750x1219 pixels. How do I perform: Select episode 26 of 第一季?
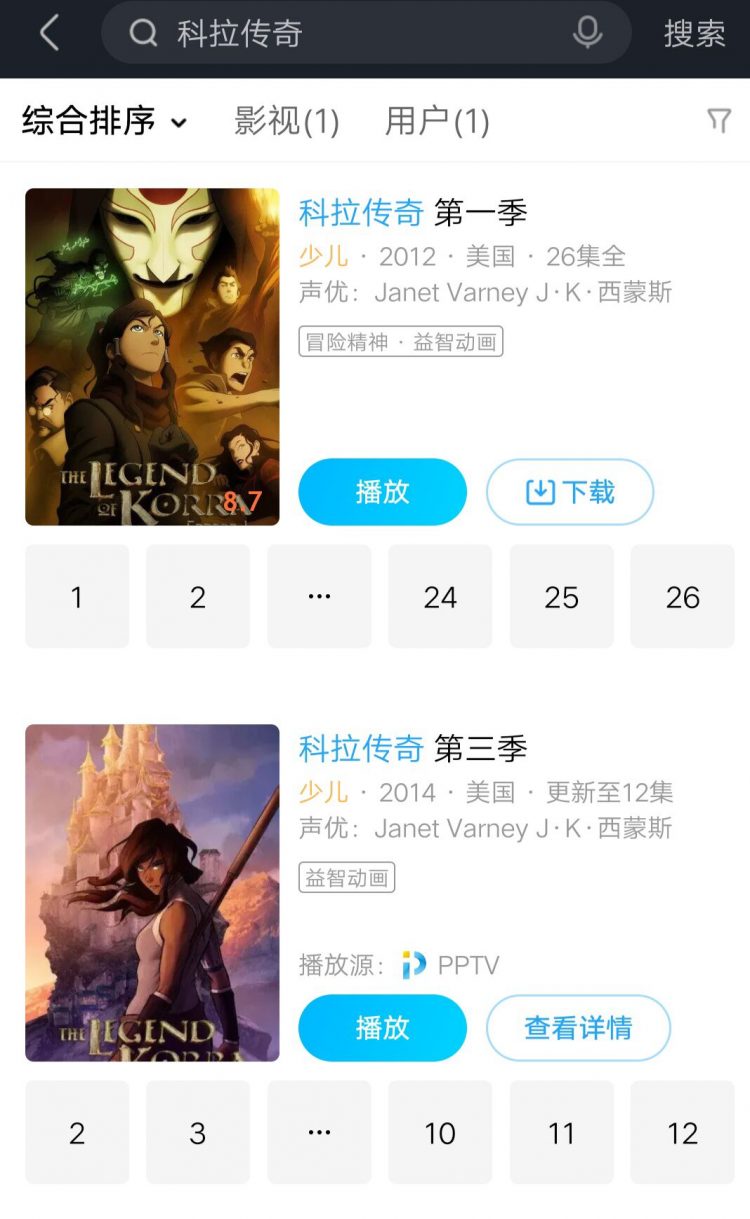pos(682,597)
